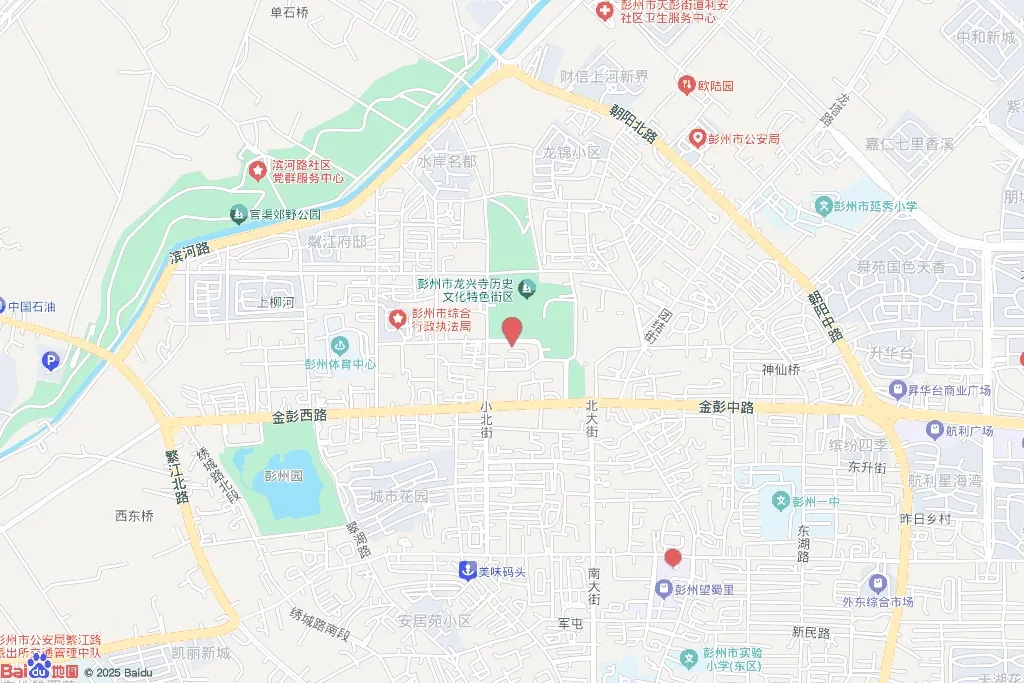This screenshot has width=1024, height=683.
Task: Open the 彭州市延秀小学 marker
Action: (x=824, y=206)
